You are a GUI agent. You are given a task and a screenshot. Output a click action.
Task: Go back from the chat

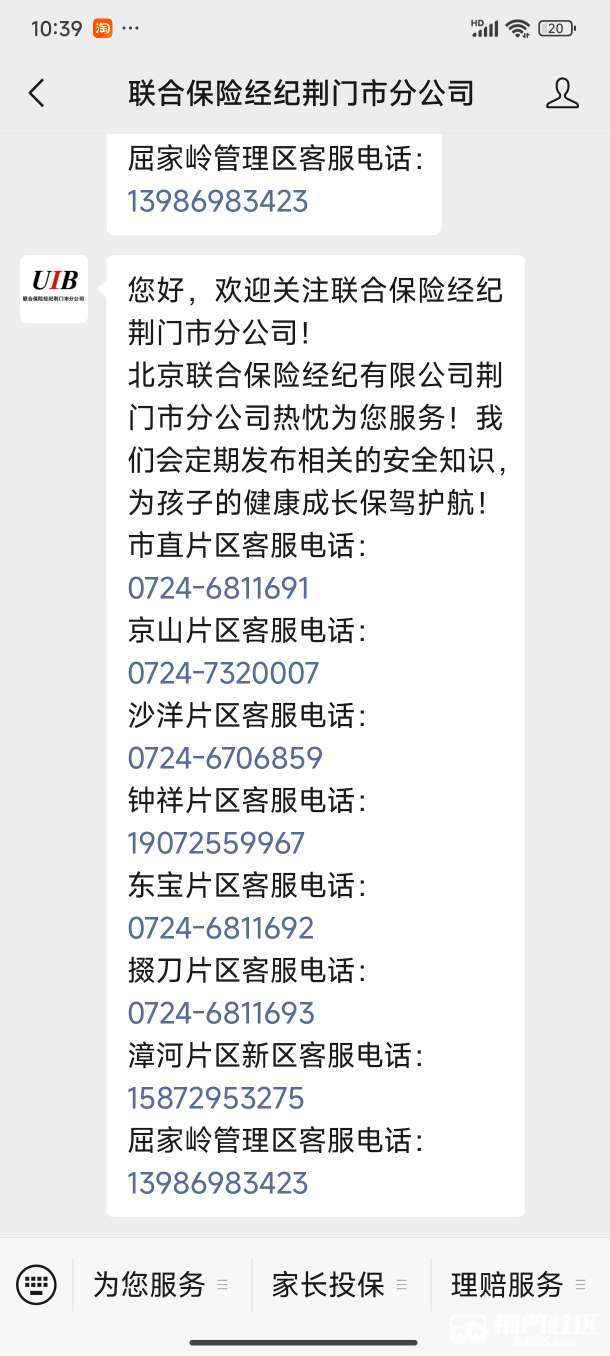37,93
